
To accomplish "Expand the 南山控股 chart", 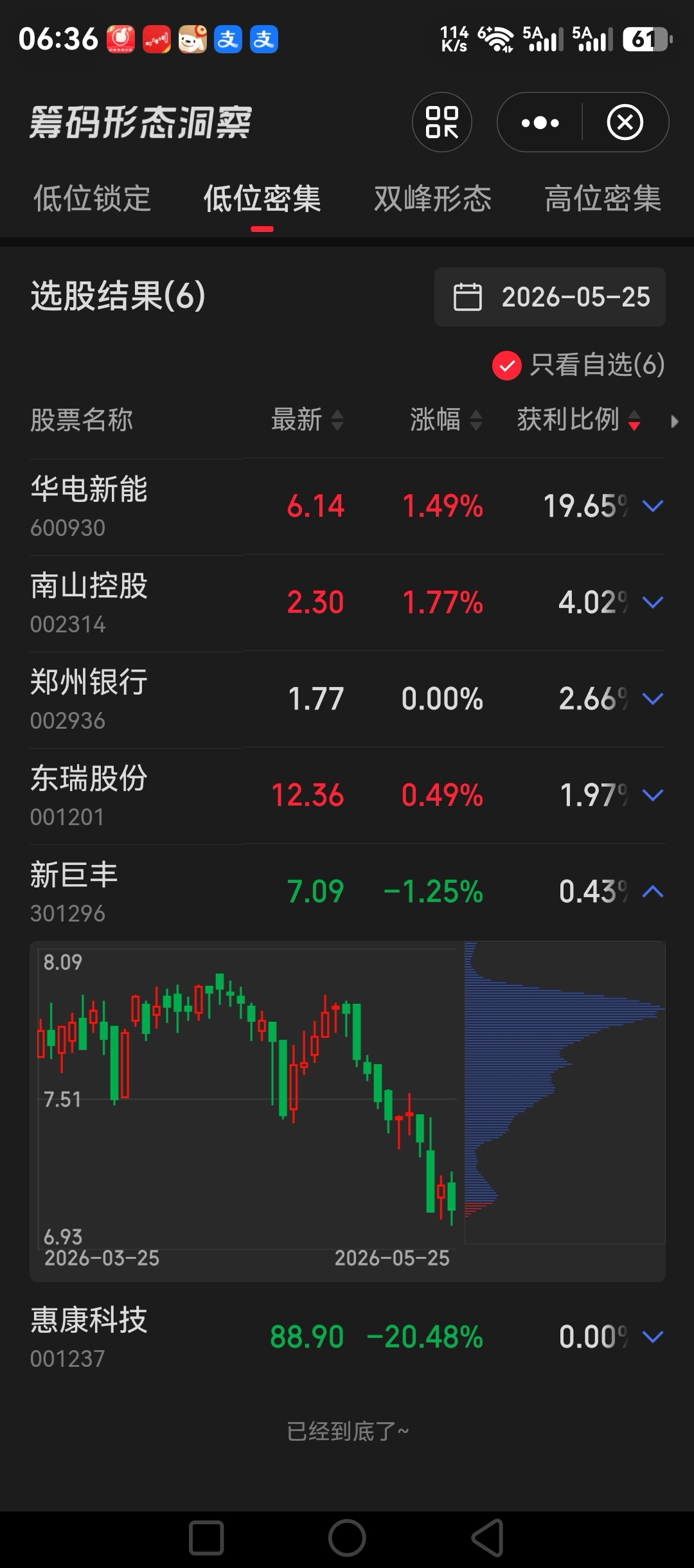I will tap(653, 603).
